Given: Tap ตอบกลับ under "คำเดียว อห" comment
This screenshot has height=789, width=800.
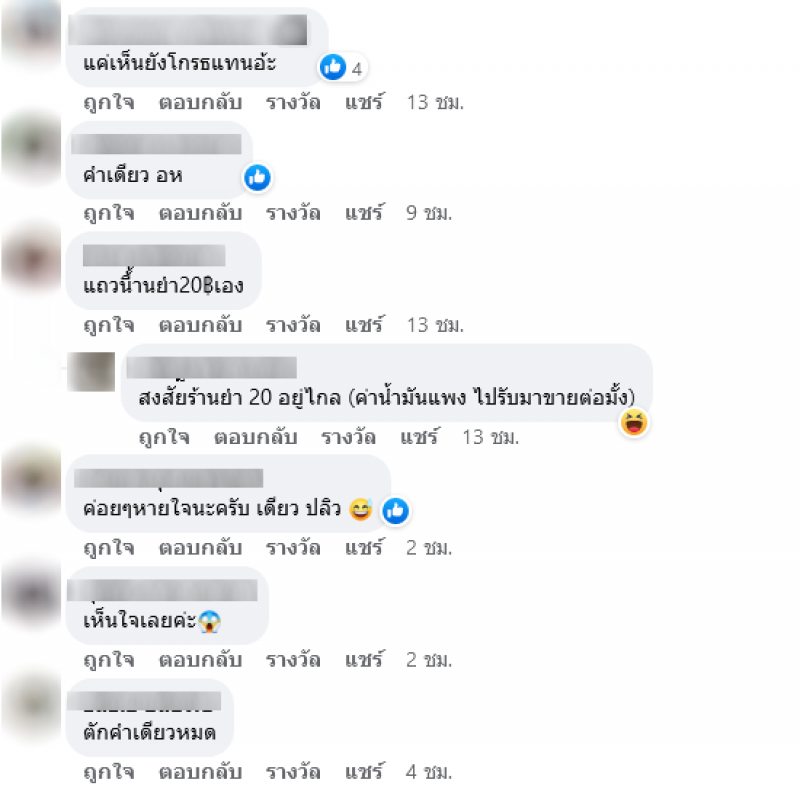Looking at the screenshot, I should click(200, 213).
